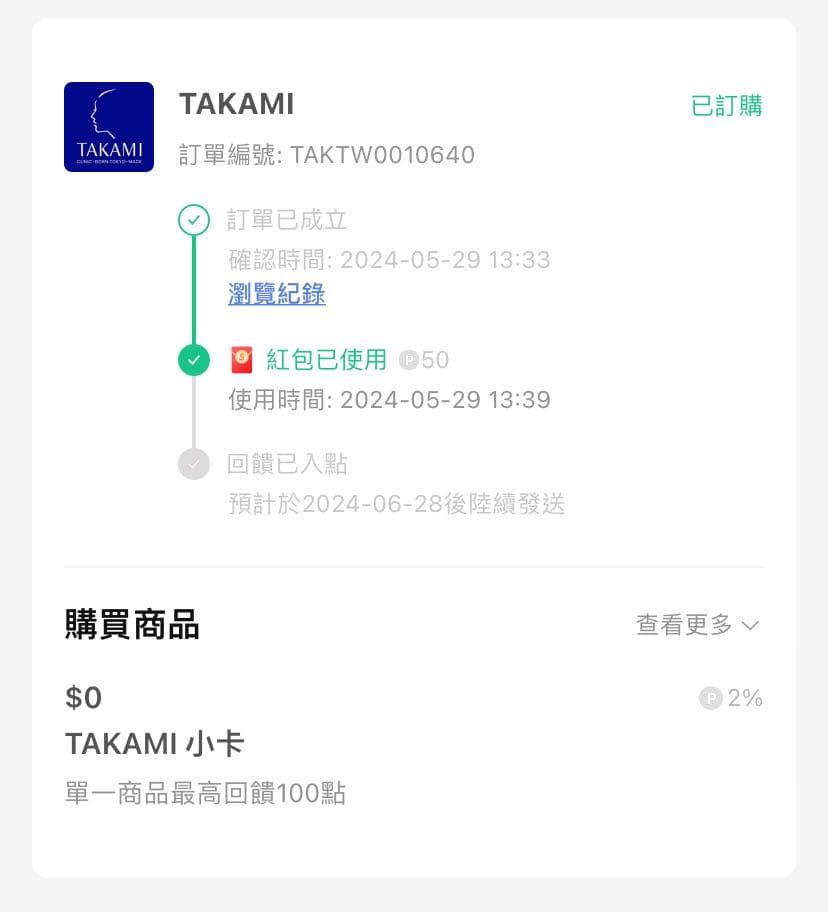The width and height of the screenshot is (828, 912).
Task: Collapse the purchased products list
Action: point(698,625)
